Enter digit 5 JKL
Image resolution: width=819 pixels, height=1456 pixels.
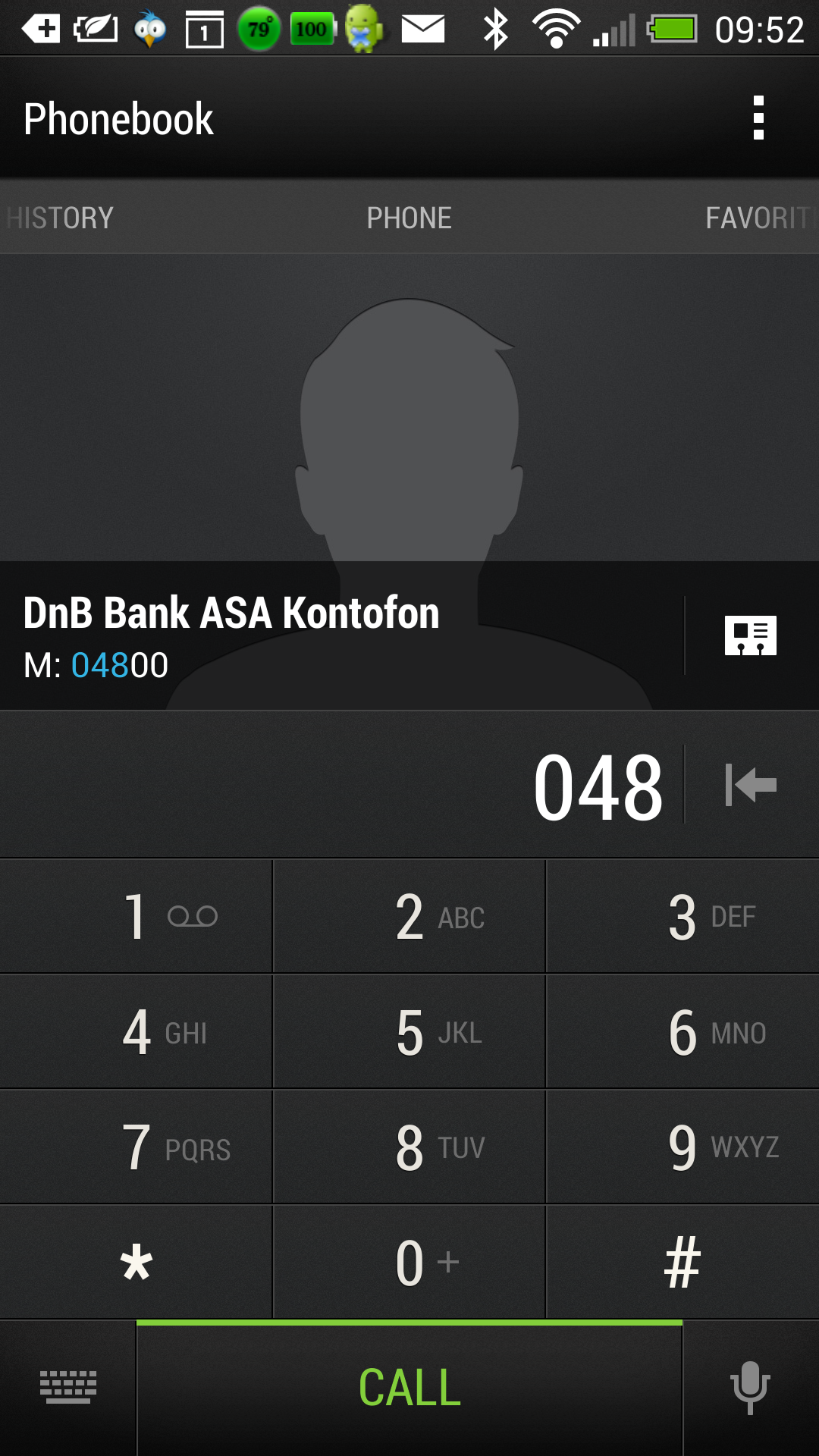tap(409, 1032)
